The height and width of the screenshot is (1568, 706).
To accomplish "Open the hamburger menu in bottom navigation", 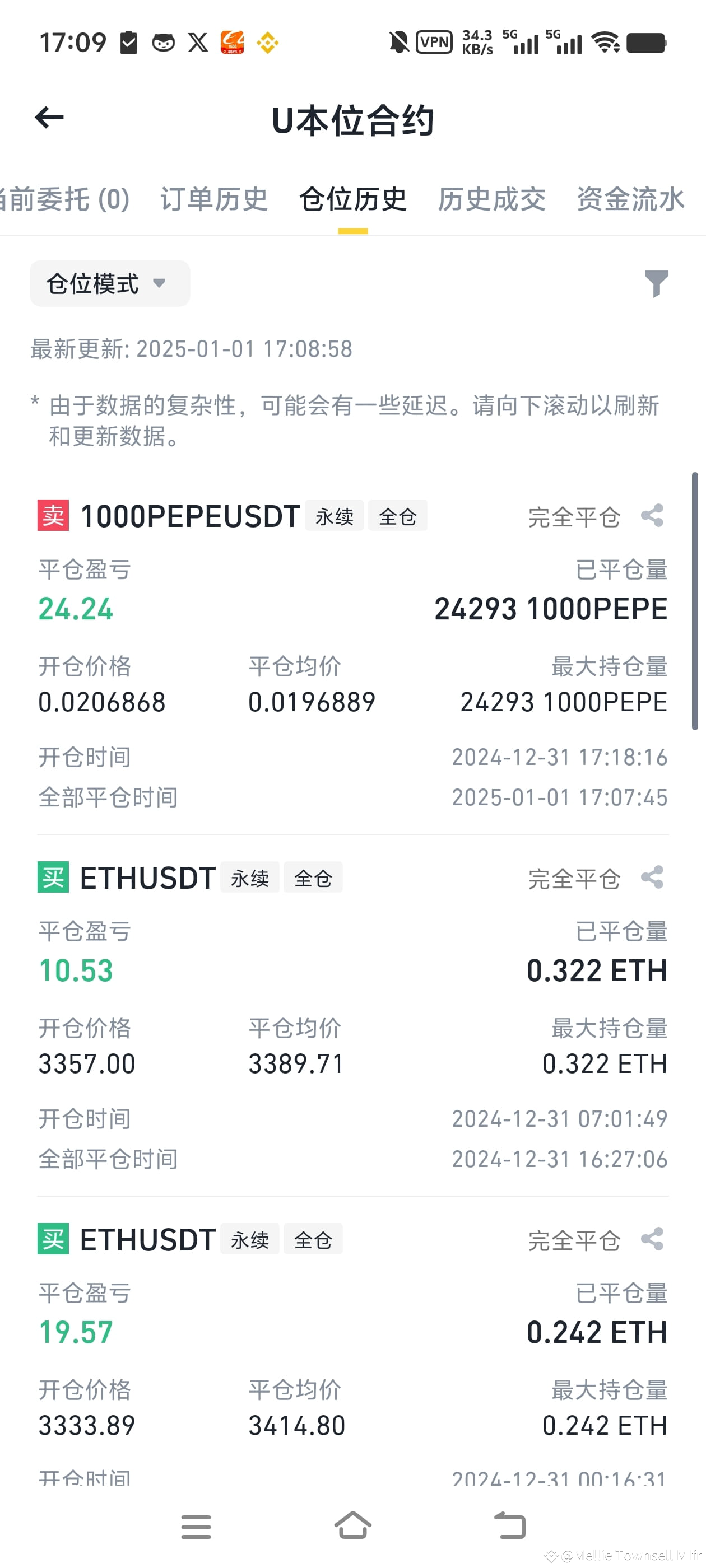I will coord(196,1526).
